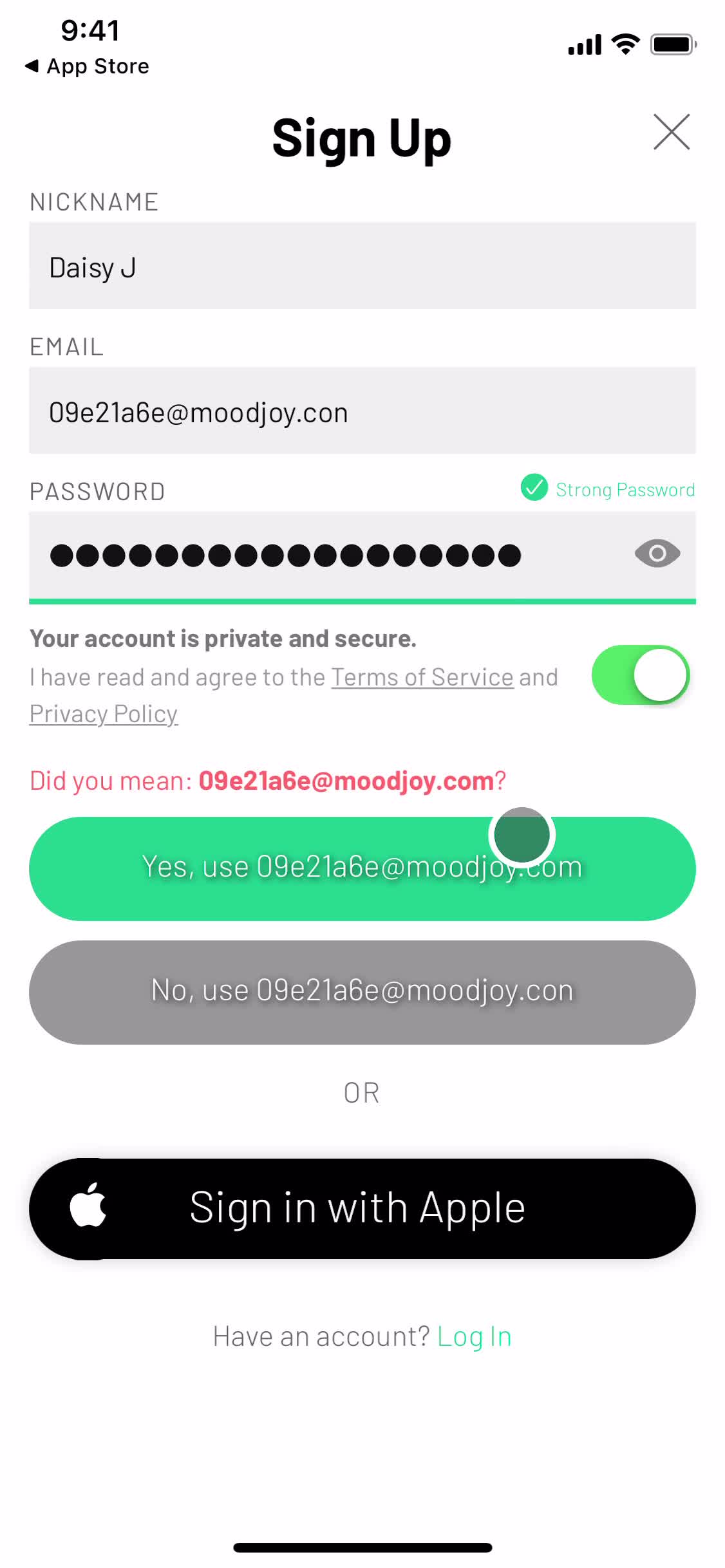Edit the Nickname field

(x=362, y=266)
